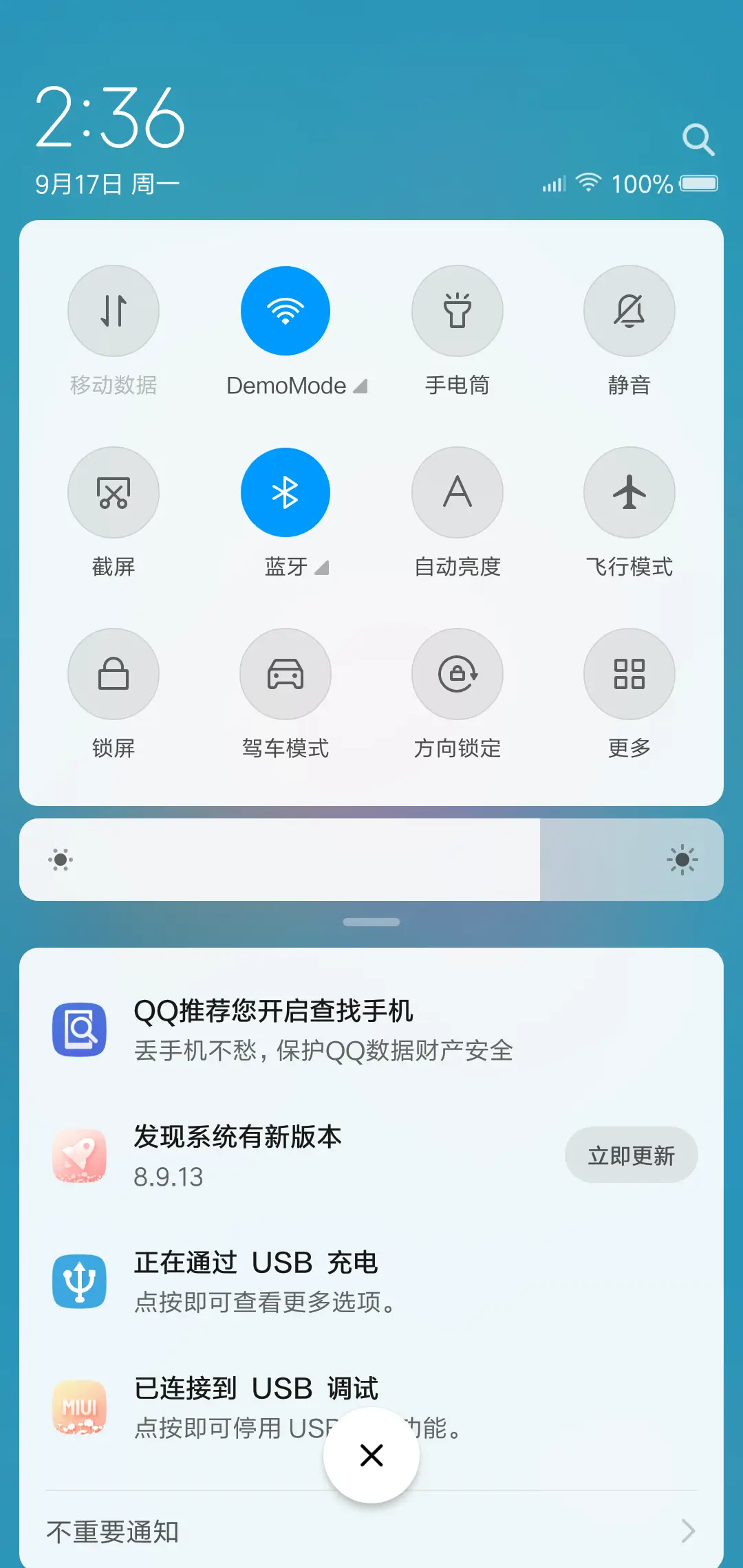
Task: Tap the search icon near the clock
Action: point(699,140)
